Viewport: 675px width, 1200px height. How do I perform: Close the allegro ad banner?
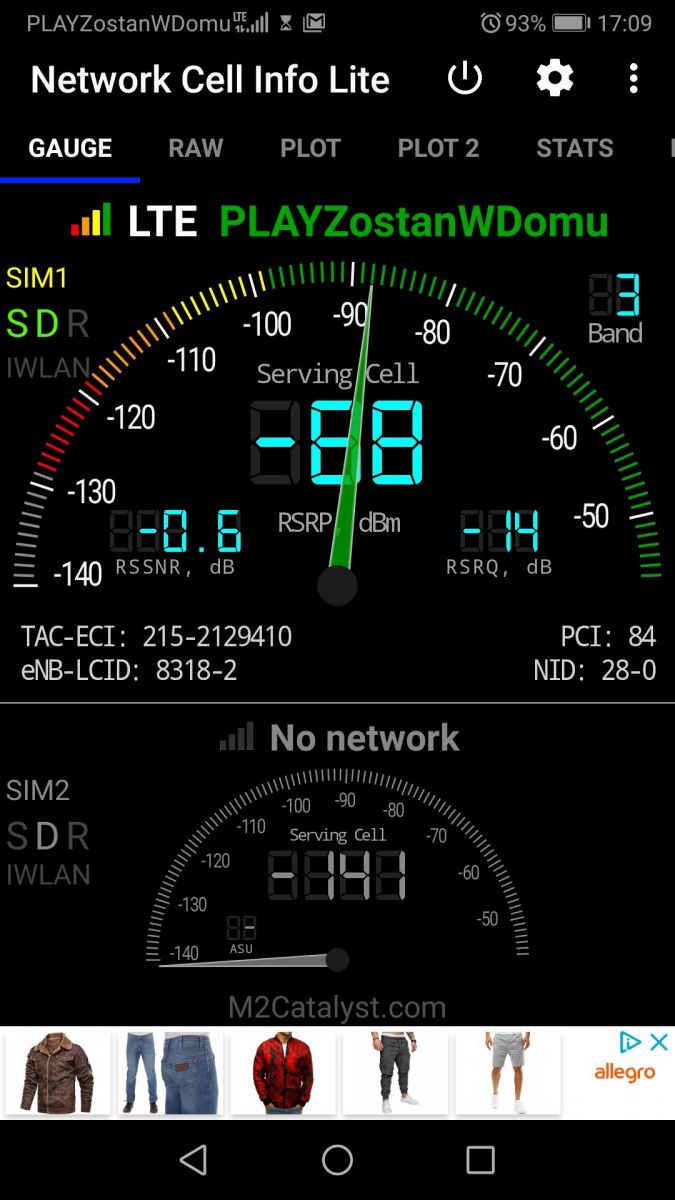coord(658,1042)
